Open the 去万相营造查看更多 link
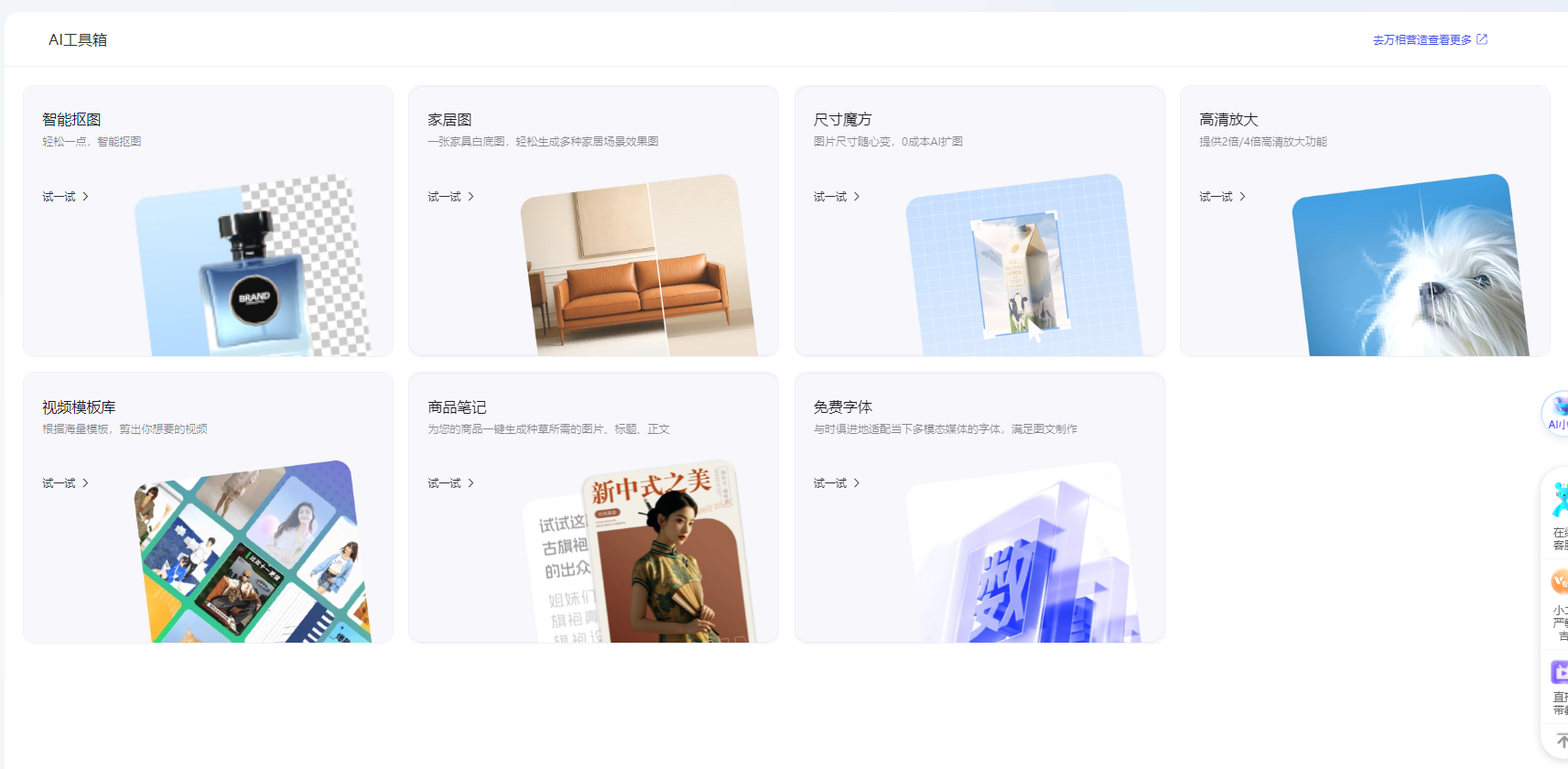The width and height of the screenshot is (1568, 769). pos(1429,39)
